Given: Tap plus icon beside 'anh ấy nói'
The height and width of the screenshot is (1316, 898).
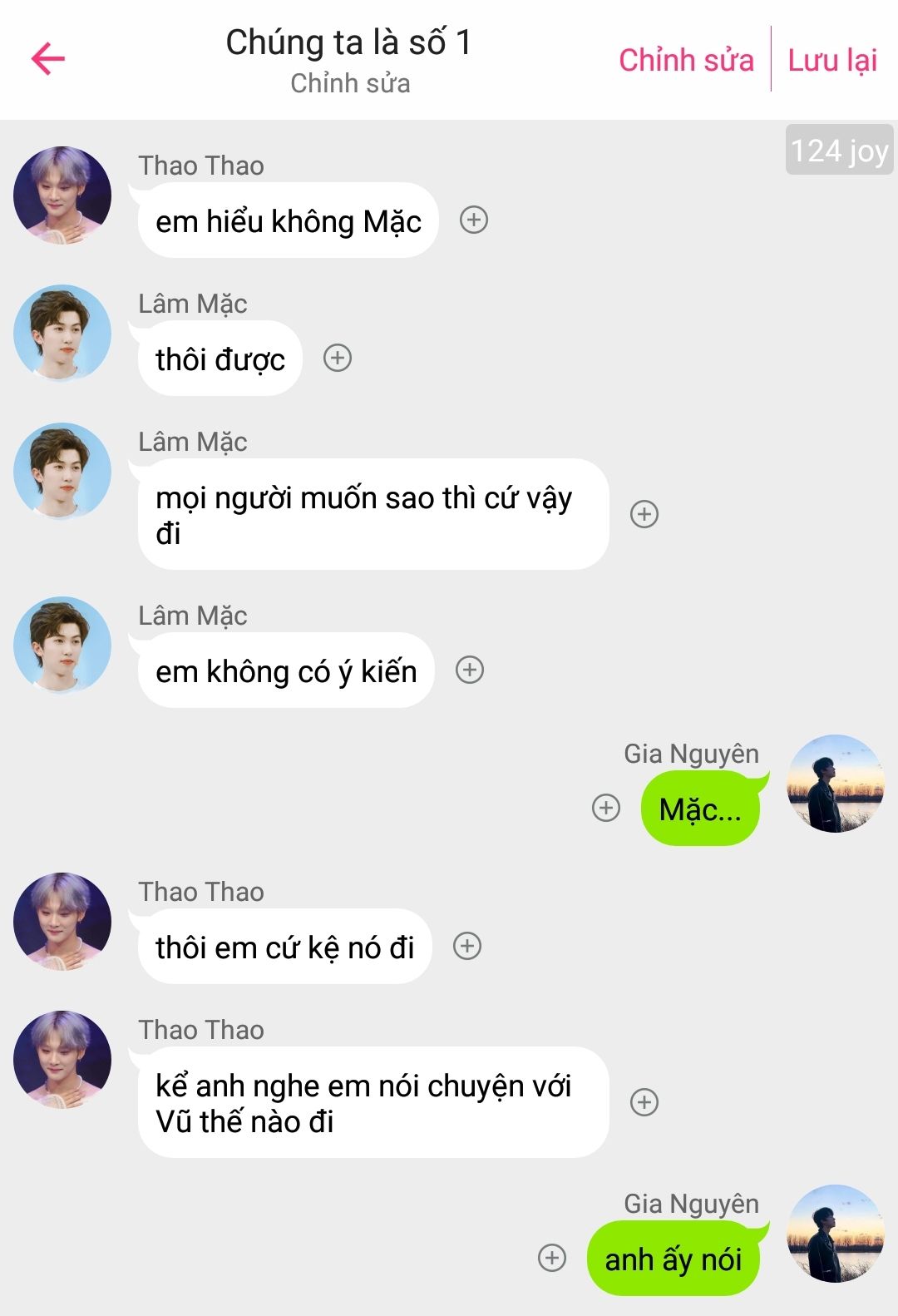Looking at the screenshot, I should click(552, 1258).
